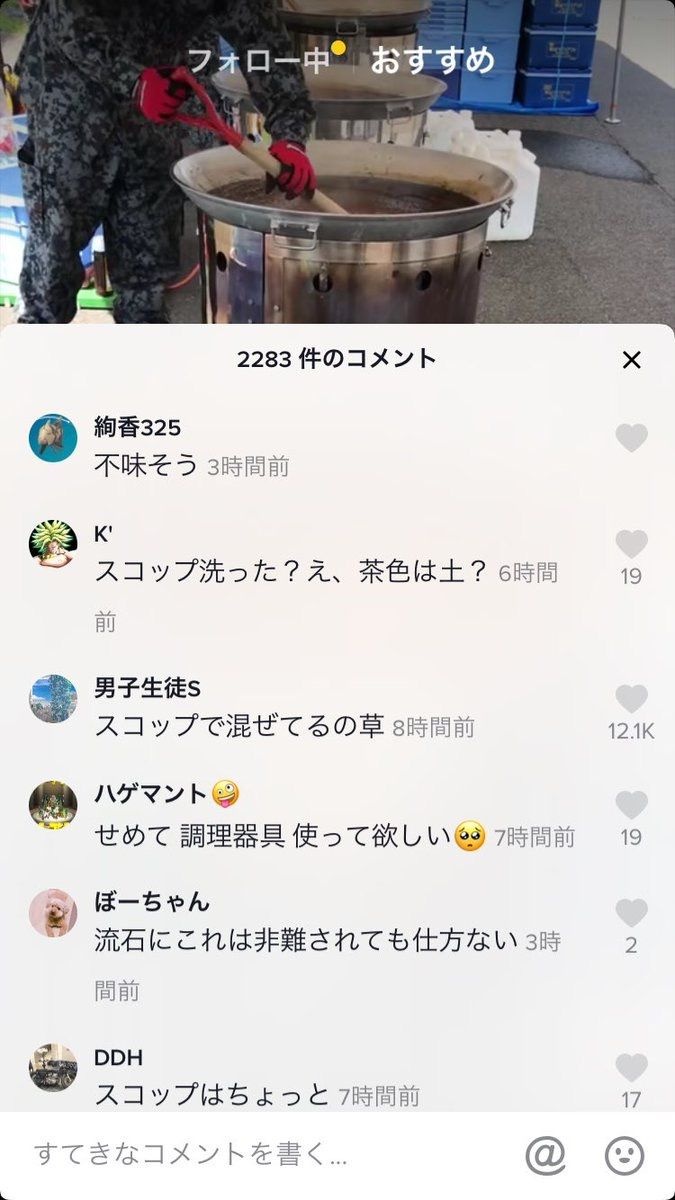
Task: Close the comments panel
Action: 631,360
